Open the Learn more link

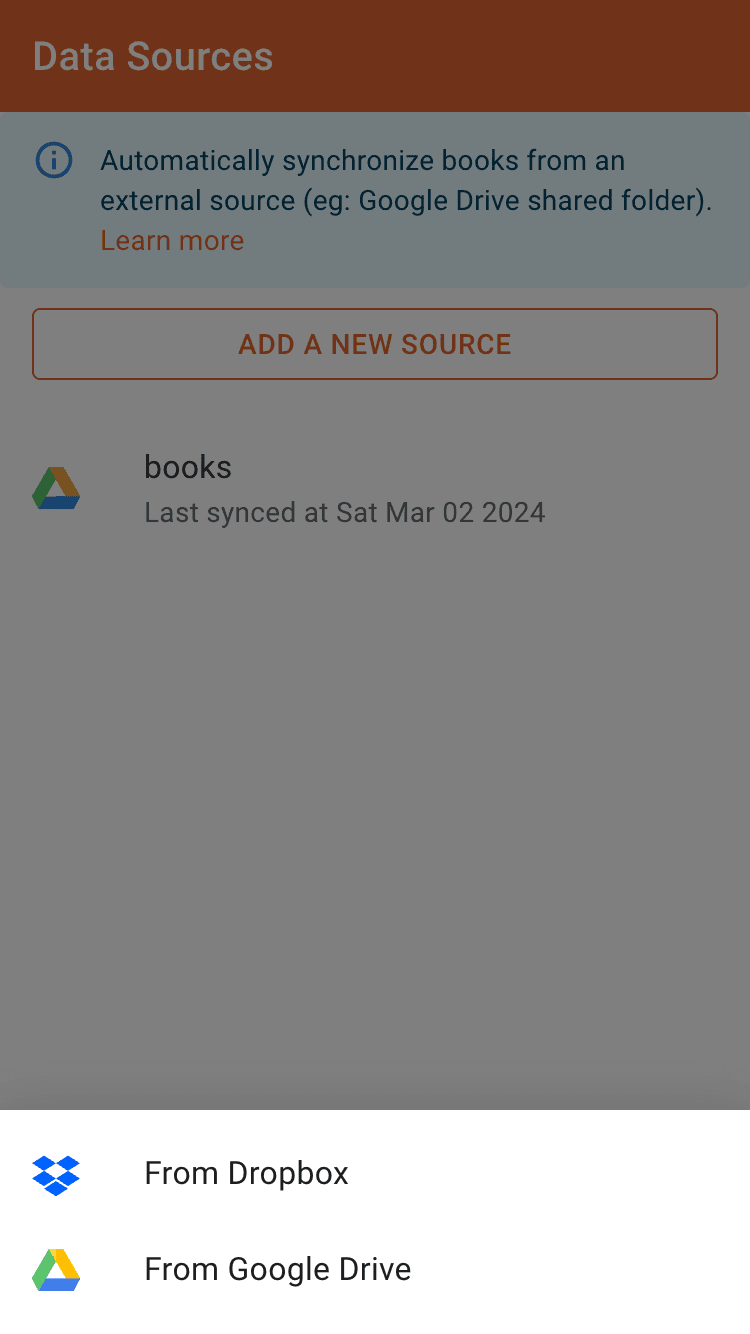(x=172, y=241)
